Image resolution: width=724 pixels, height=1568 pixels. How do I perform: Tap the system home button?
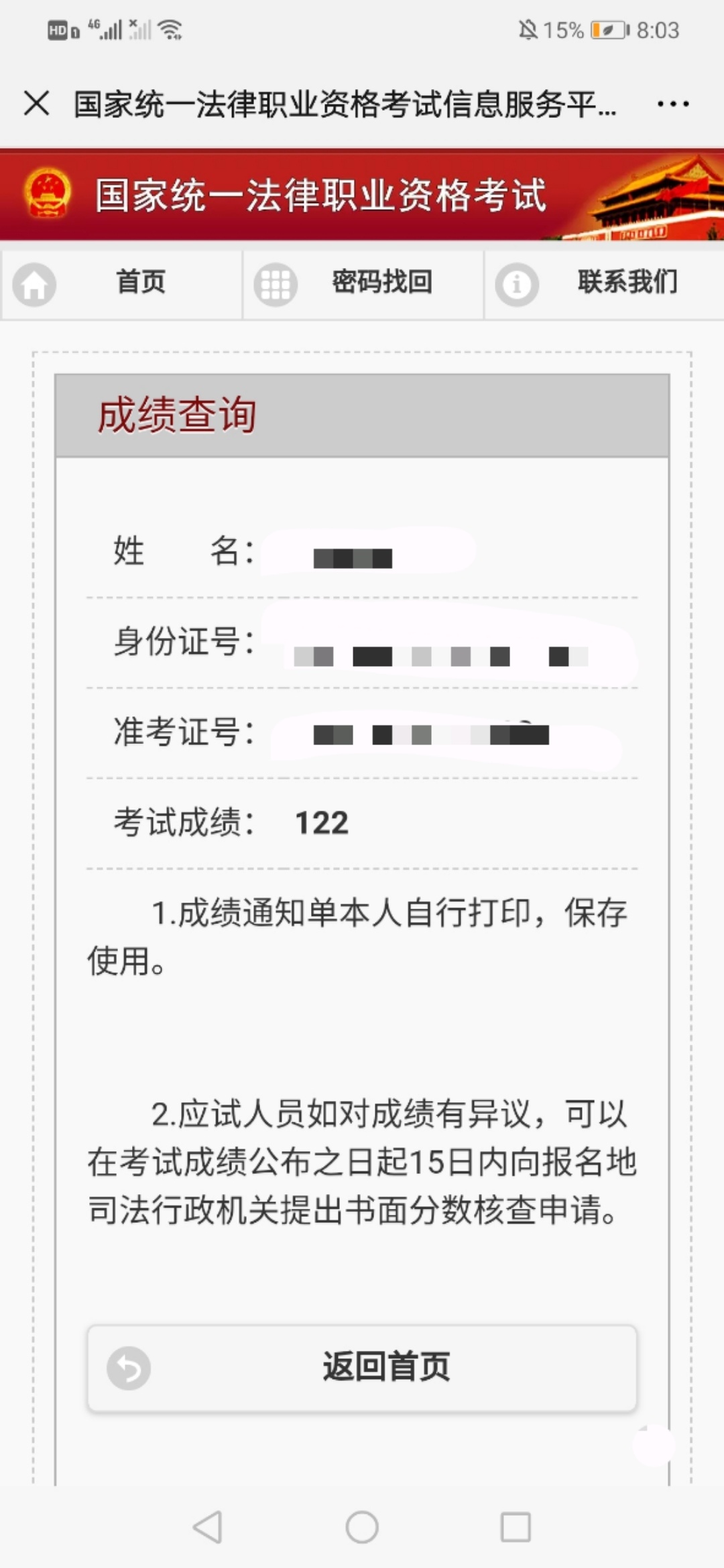[x=362, y=1527]
